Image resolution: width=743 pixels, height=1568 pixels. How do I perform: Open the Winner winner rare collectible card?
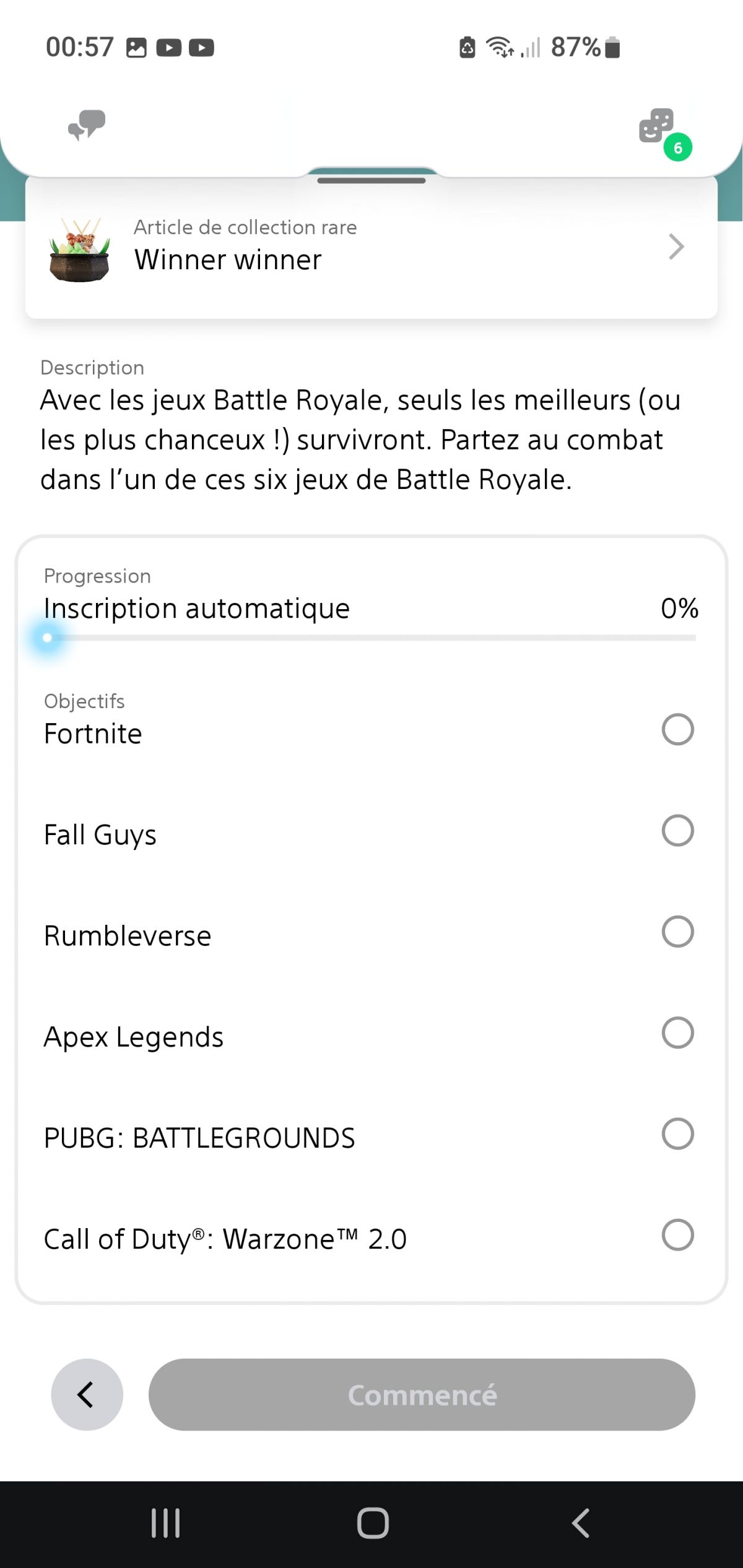coord(371,248)
